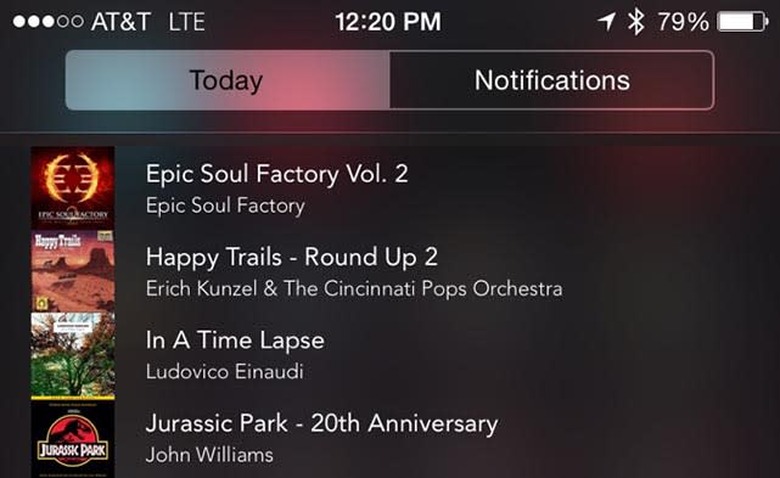The width and height of the screenshot is (780, 478).
Task: Open Epic Soul Factory Vol. 2 album
Action: pyautogui.click(x=277, y=187)
